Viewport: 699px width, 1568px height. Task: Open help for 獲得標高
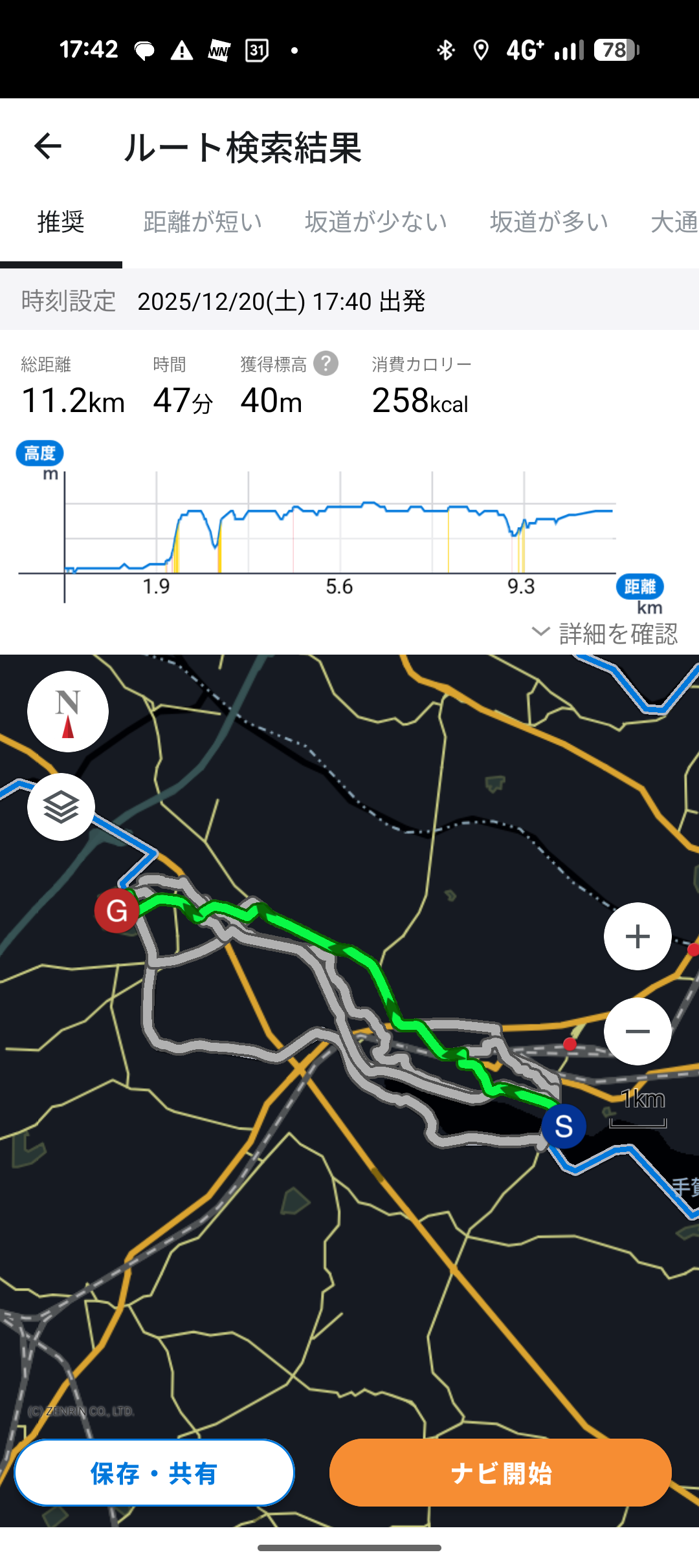(x=326, y=364)
